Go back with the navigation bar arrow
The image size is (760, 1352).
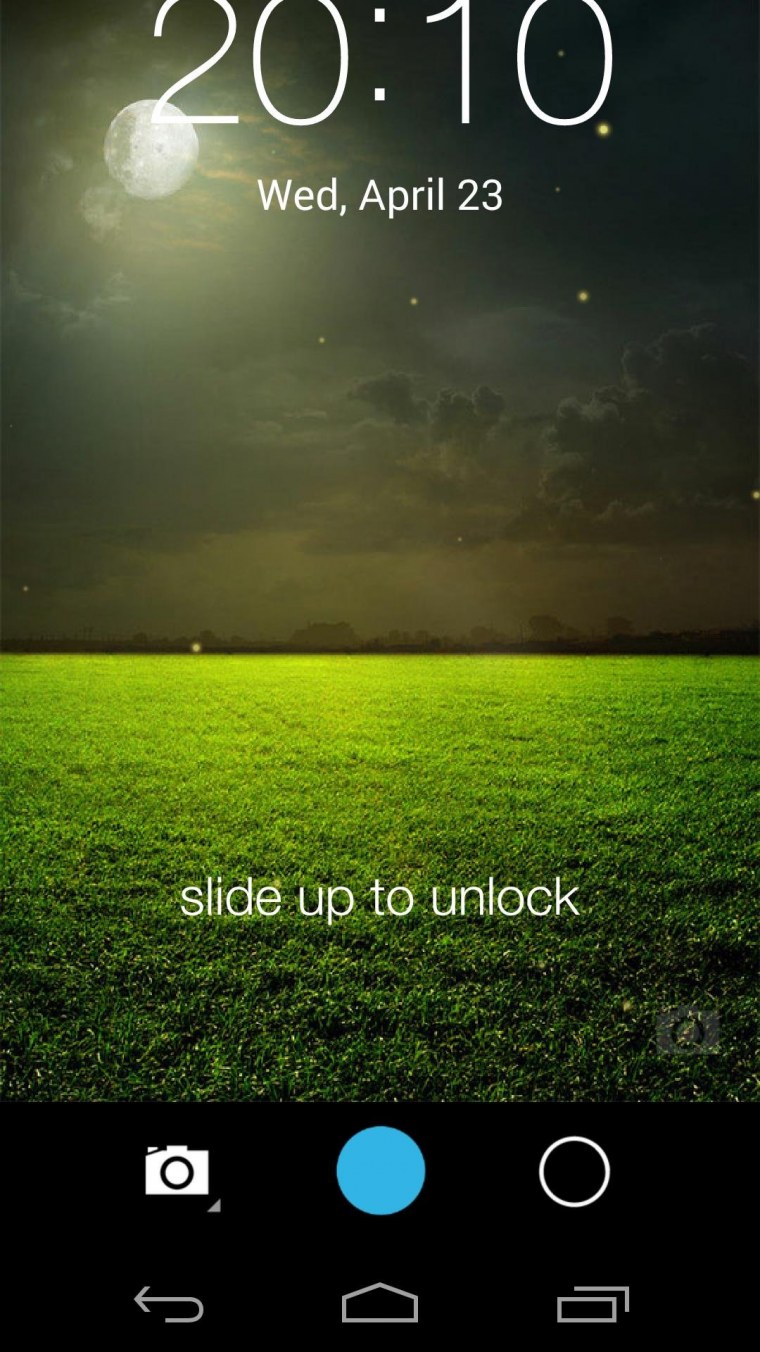click(169, 1304)
